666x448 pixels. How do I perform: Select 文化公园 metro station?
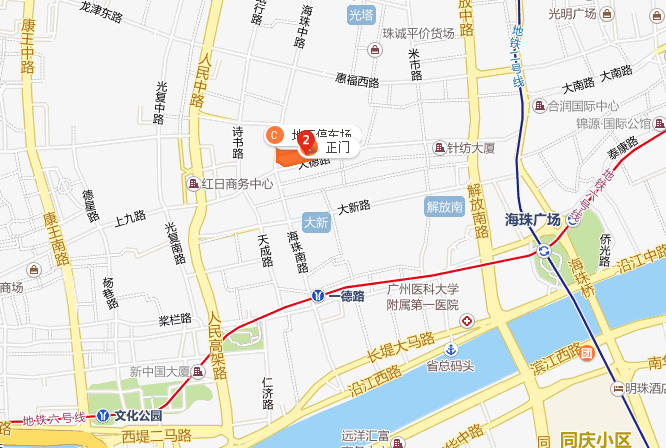103,414
